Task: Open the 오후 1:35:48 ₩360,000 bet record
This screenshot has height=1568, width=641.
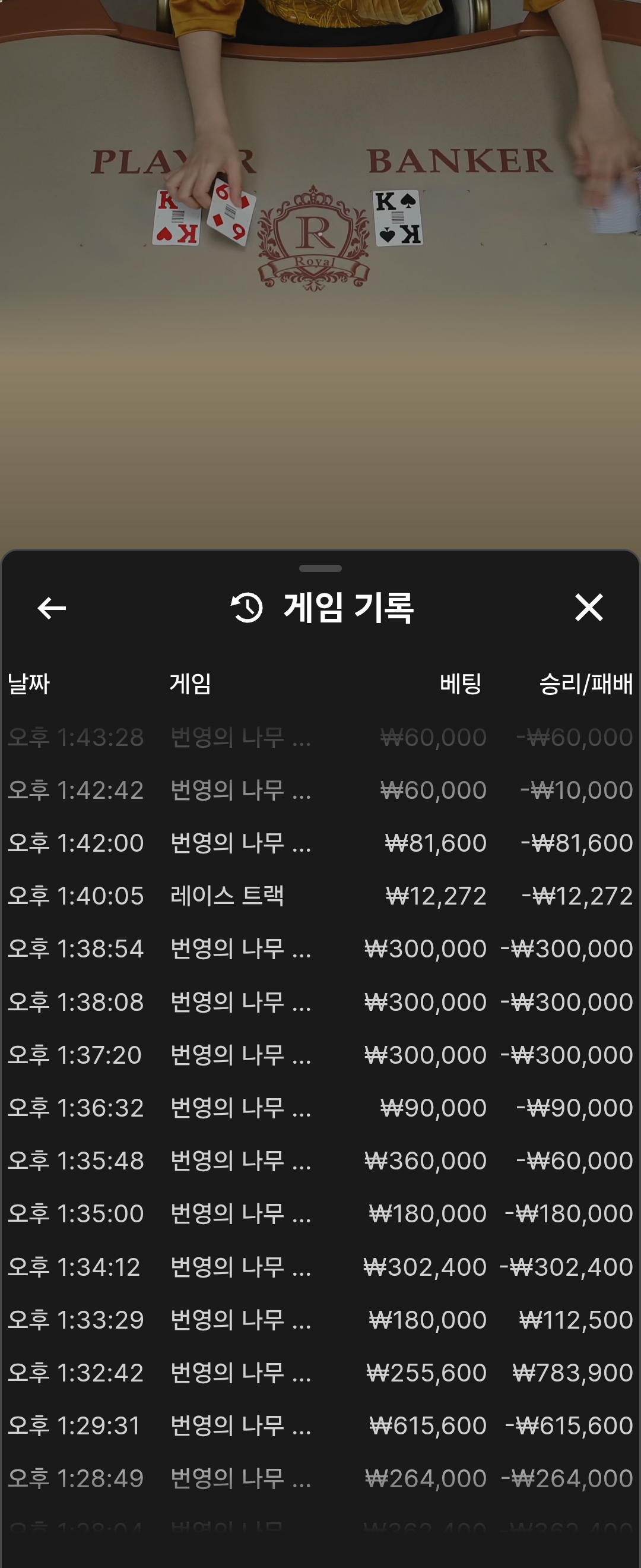Action: point(320,1161)
